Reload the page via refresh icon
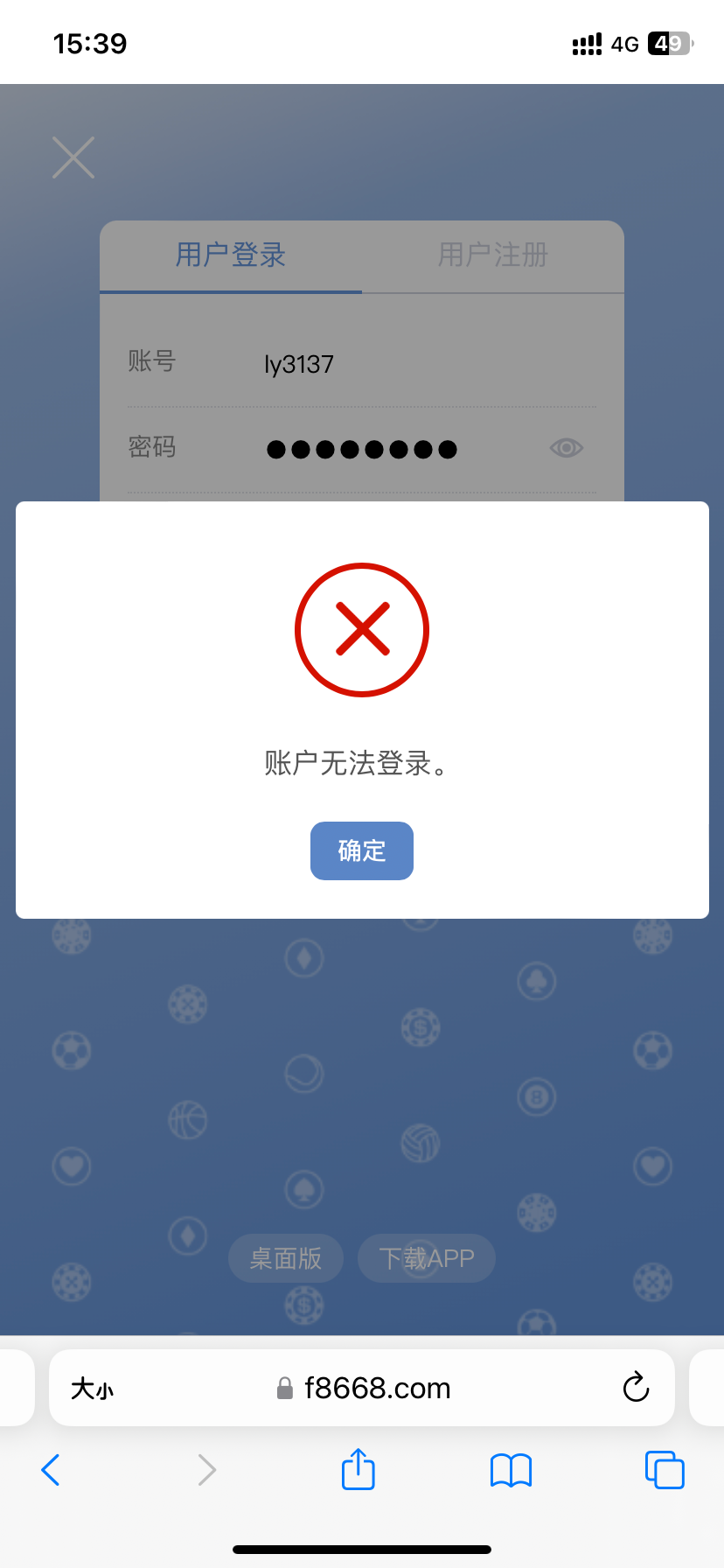724x1568 pixels. tap(636, 1388)
